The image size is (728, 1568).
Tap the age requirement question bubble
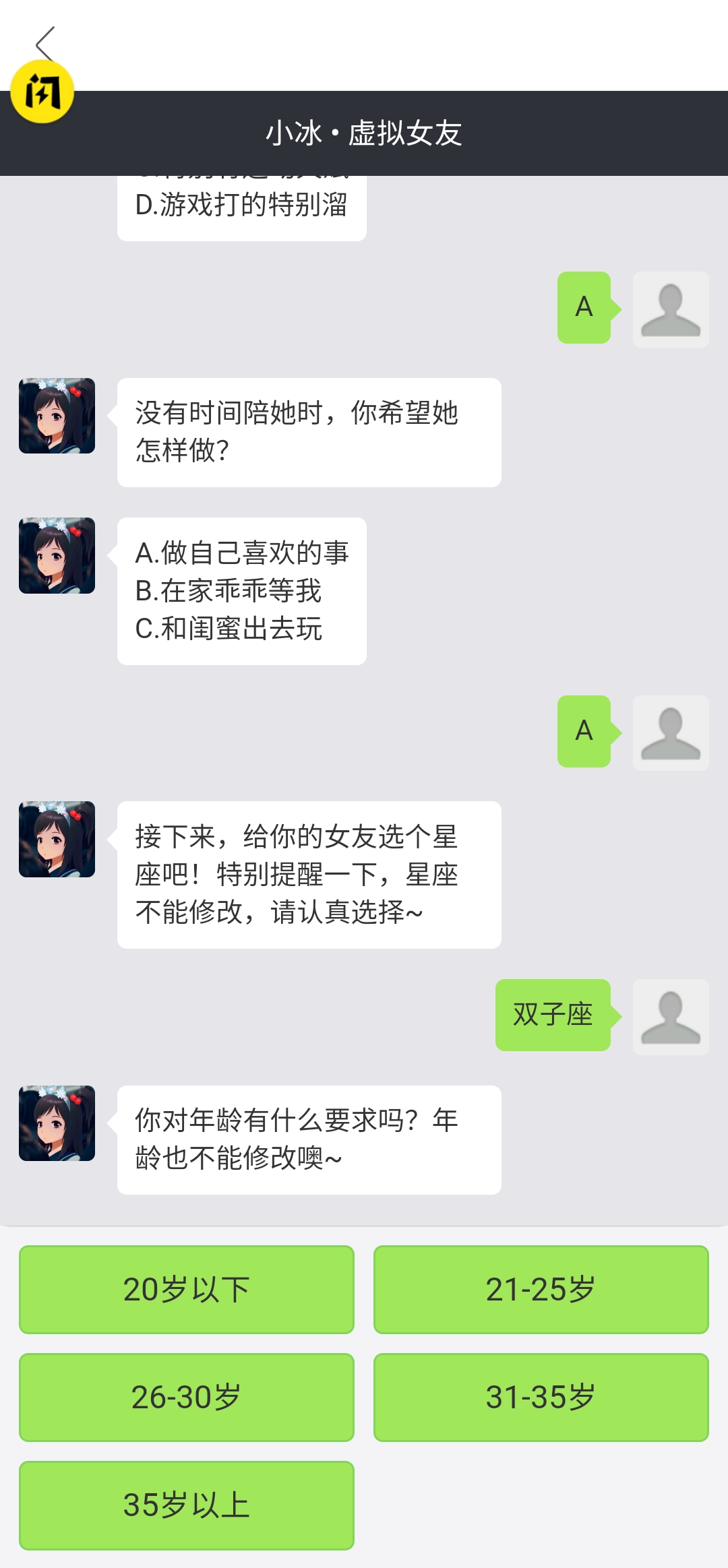(309, 1139)
